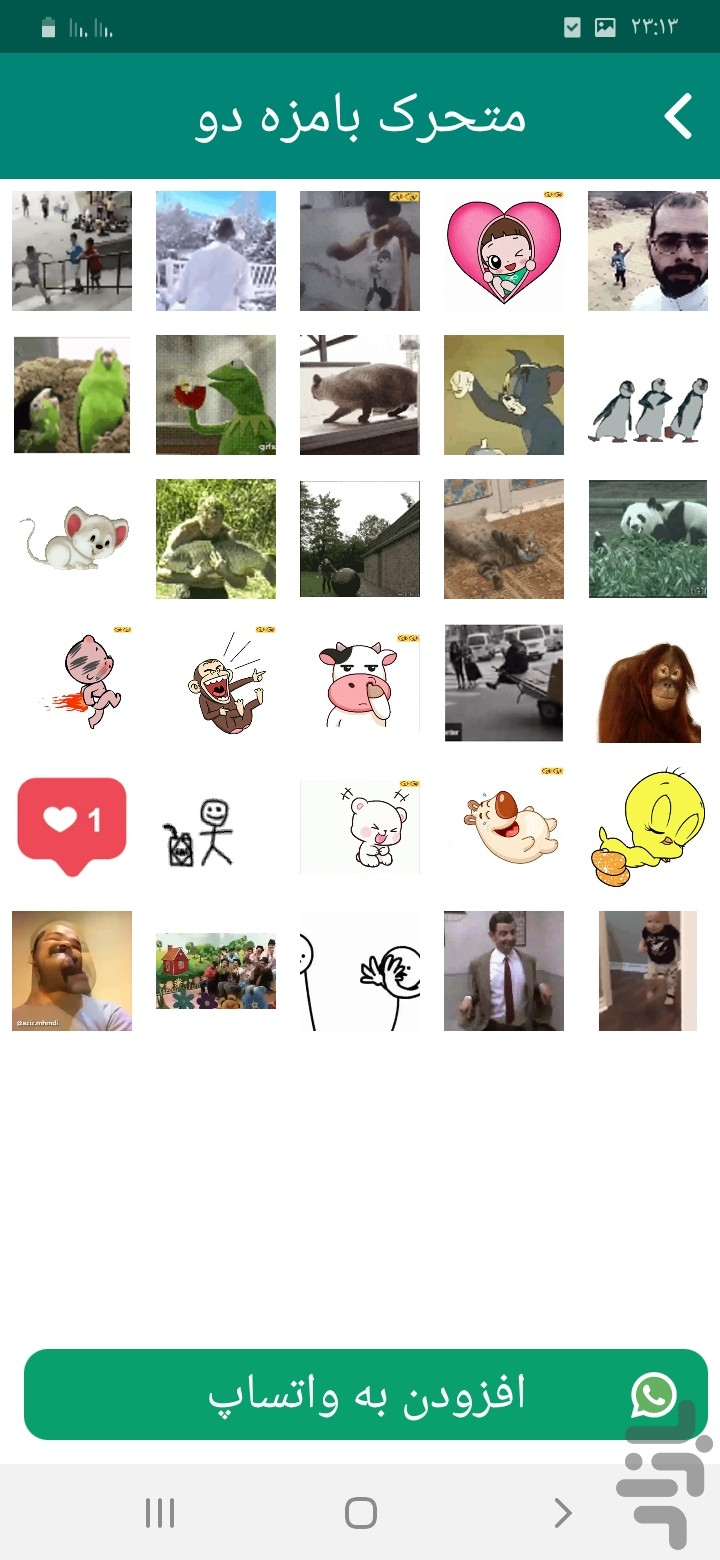Screen dimensions: 720x1560
Task: Tap the green 'افزودن به واتساپ' button
Action: pos(366,1394)
